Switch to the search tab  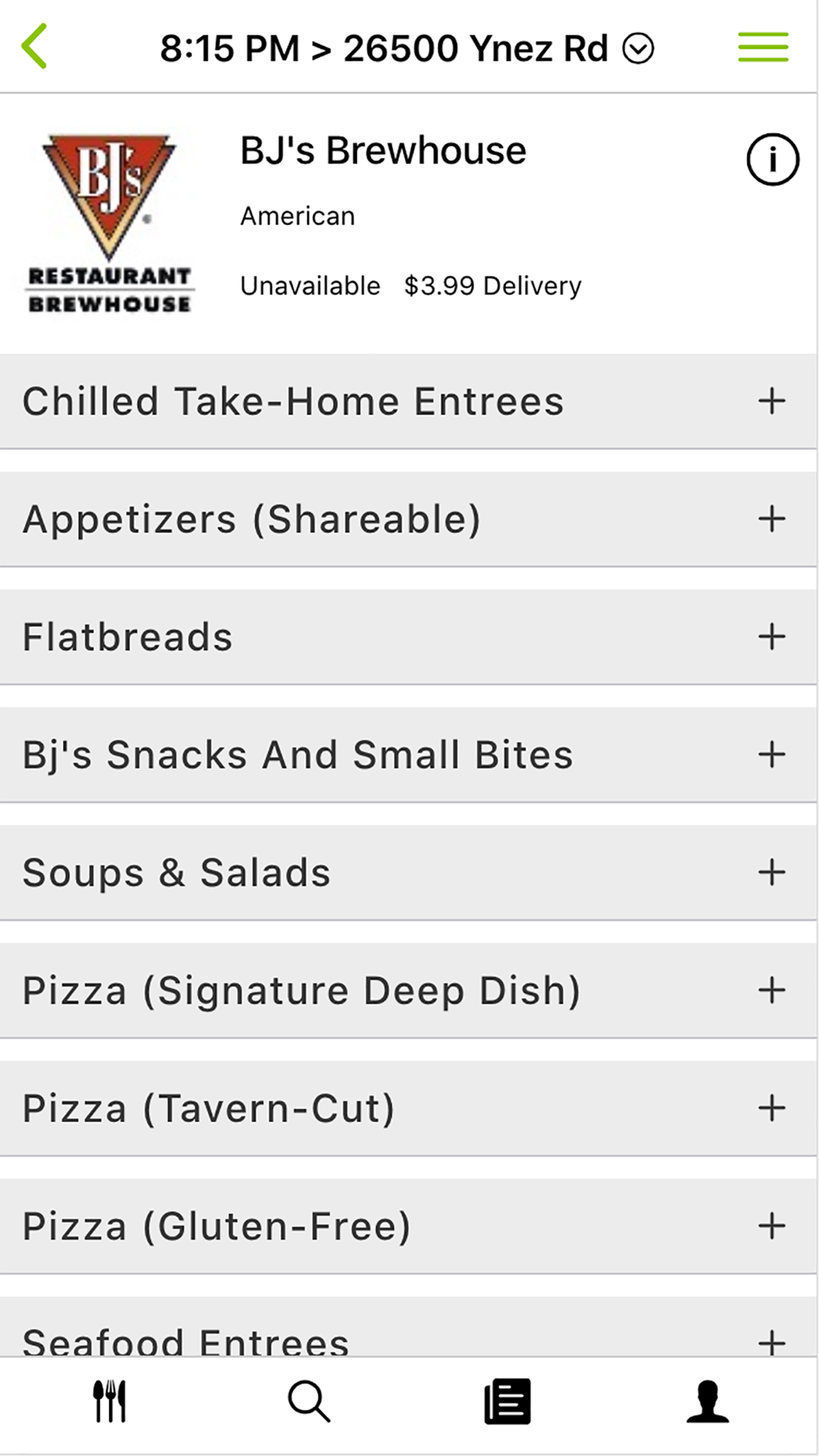pyautogui.click(x=310, y=1401)
